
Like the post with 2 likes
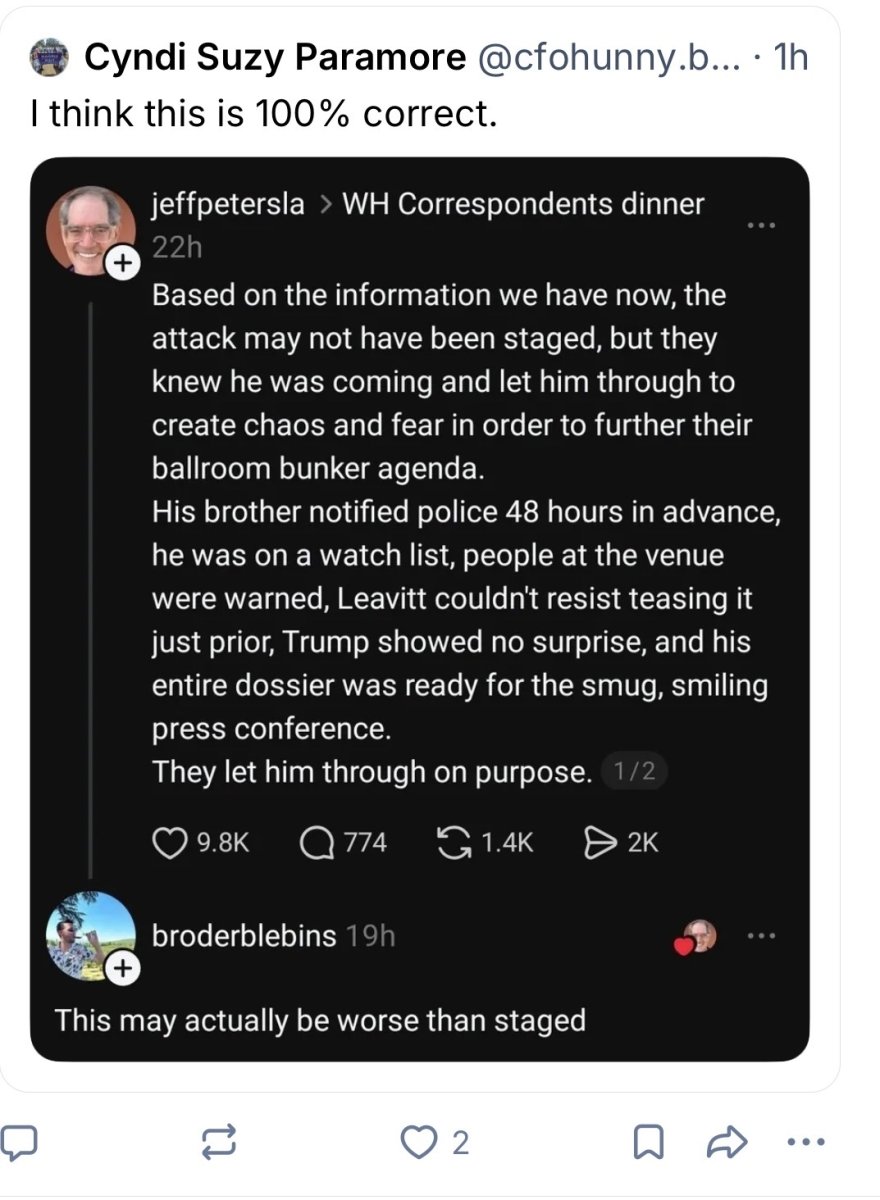[419, 1142]
